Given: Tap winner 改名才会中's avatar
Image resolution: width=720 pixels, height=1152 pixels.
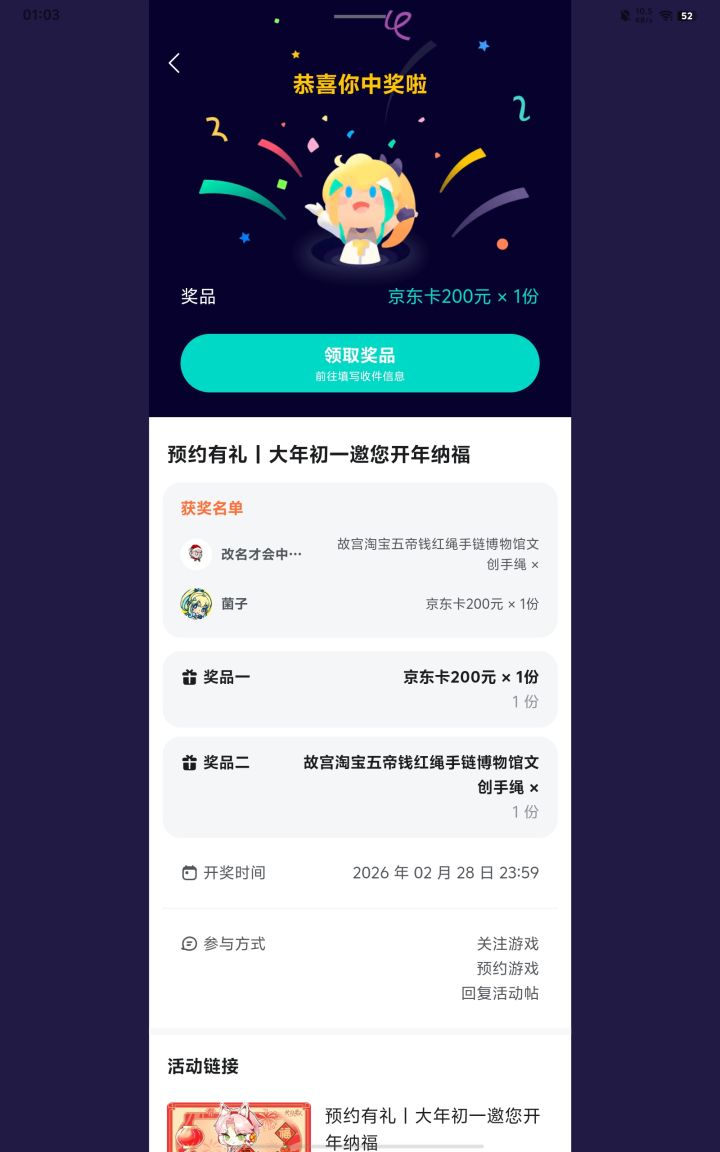Looking at the screenshot, I should pyautogui.click(x=197, y=554).
